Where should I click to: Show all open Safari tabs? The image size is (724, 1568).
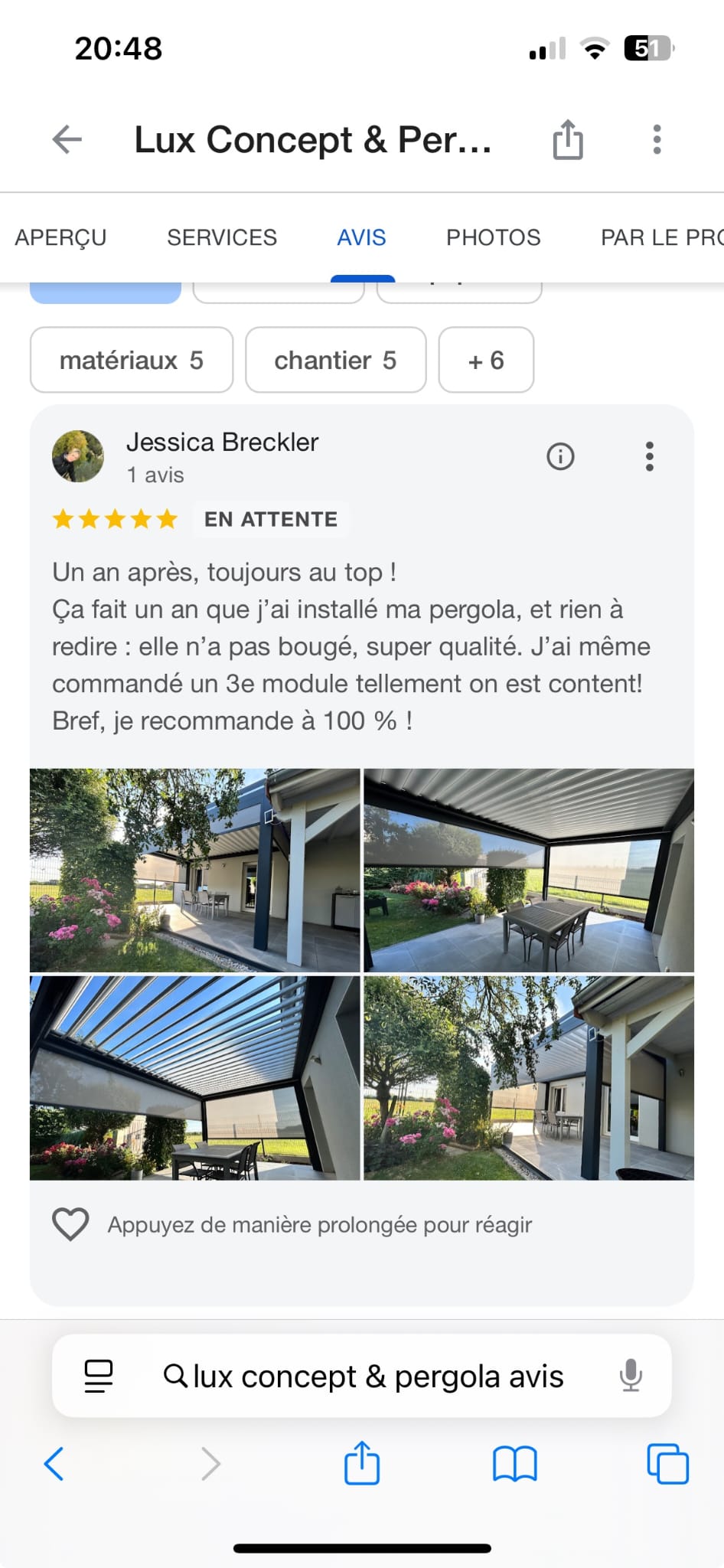(x=667, y=1464)
